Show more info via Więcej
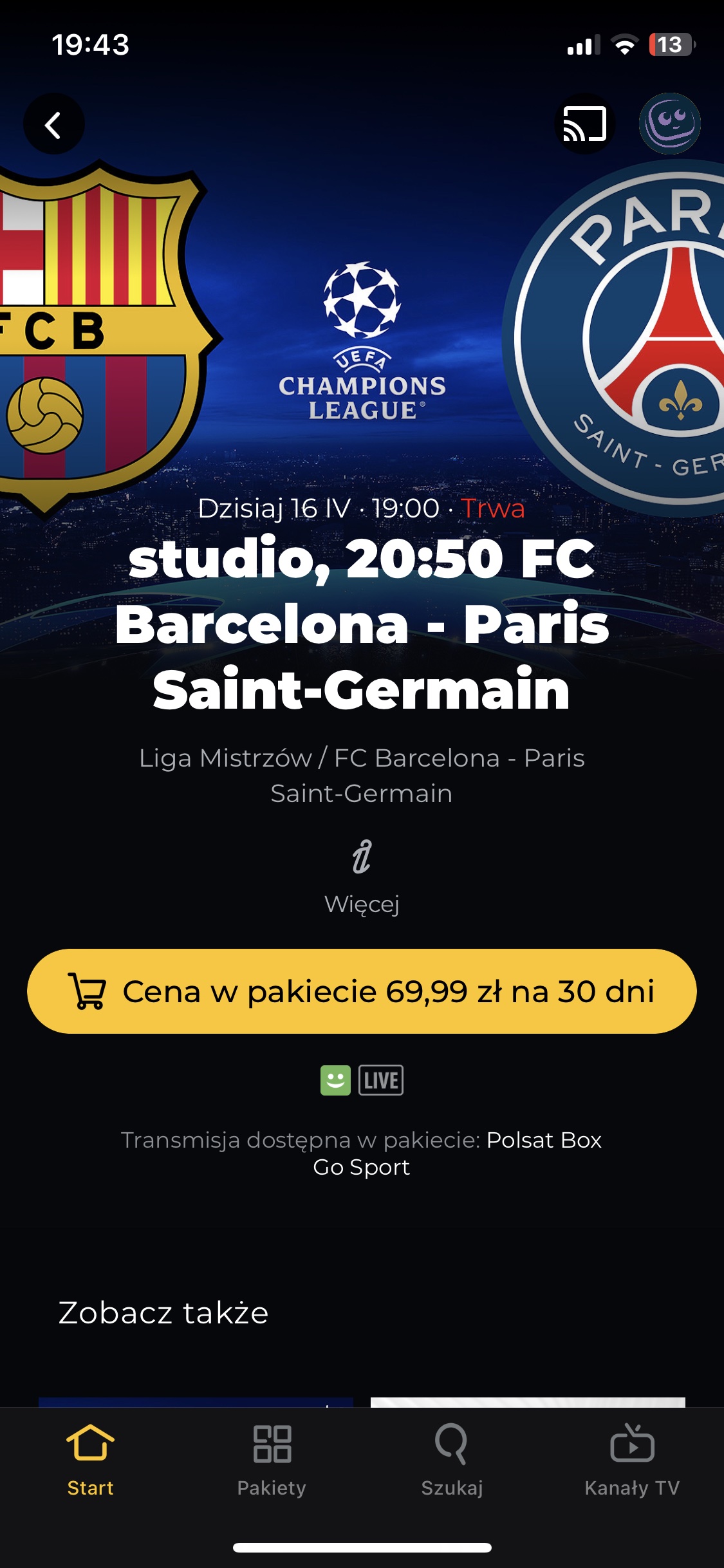This screenshot has height=1568, width=724. (362, 877)
